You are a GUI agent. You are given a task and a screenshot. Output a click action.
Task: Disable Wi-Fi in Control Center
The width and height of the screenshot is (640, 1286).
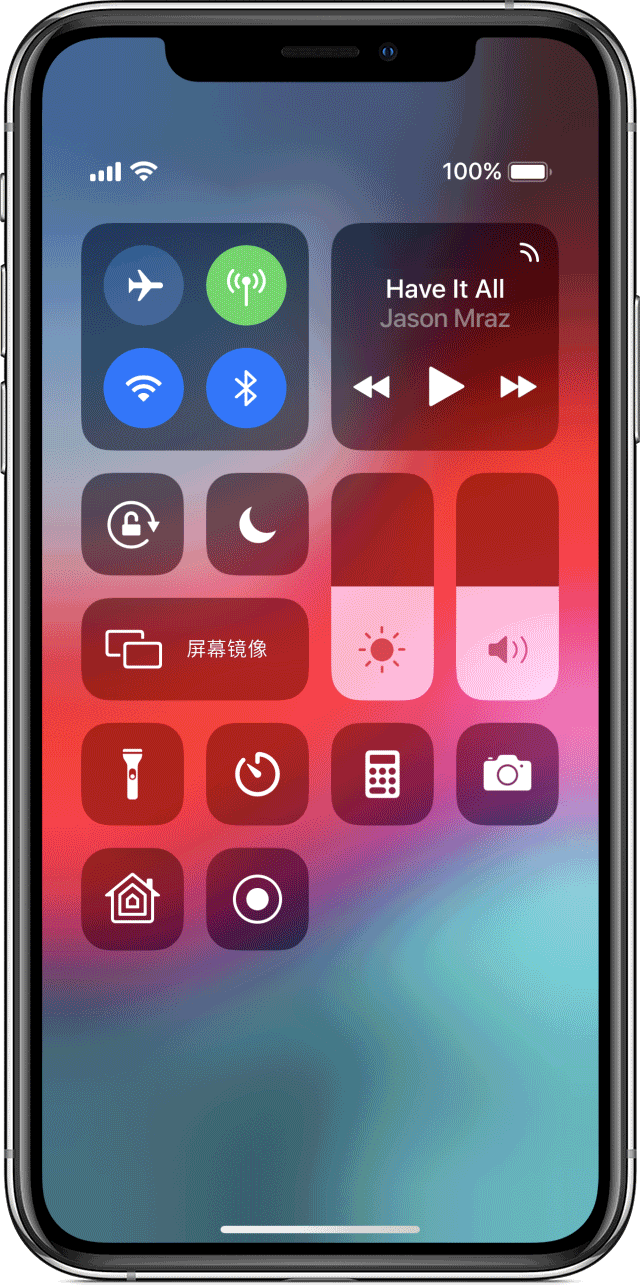point(144,388)
